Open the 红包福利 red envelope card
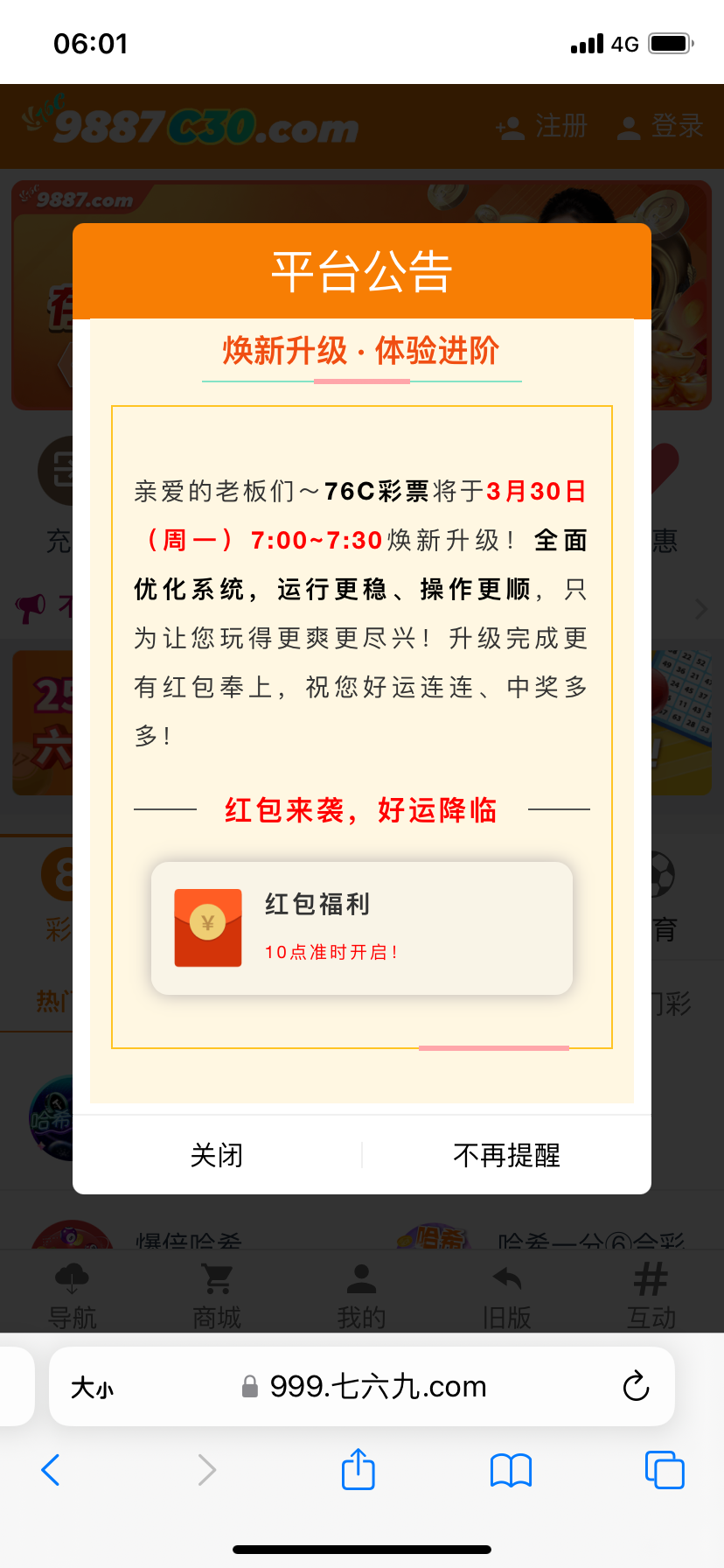724x1568 pixels. coord(361,928)
